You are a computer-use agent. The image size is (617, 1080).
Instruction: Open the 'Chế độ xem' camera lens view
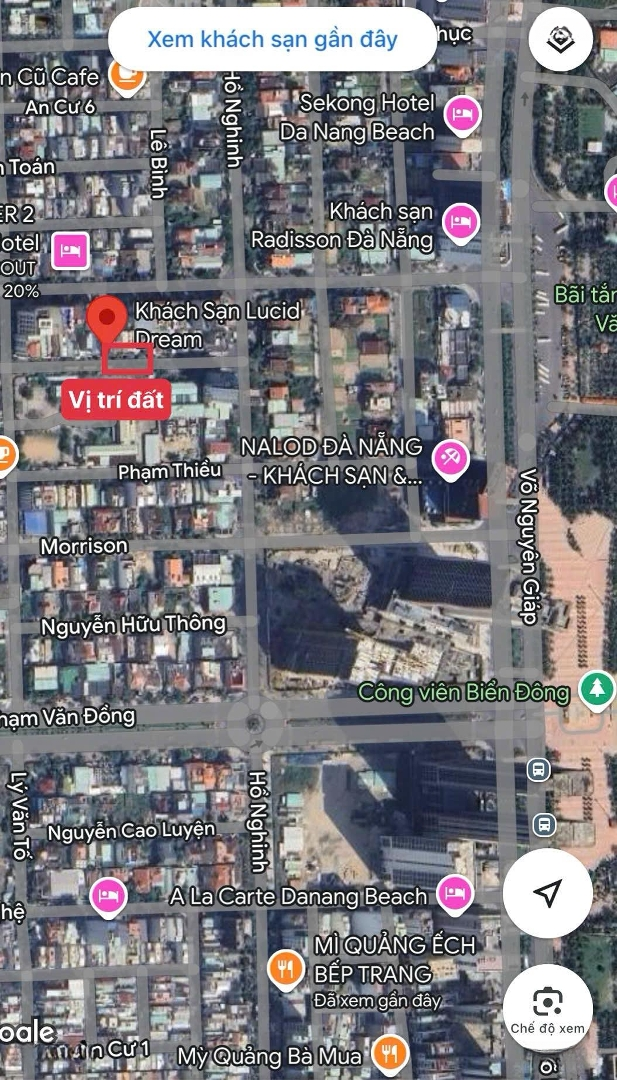point(547,1008)
